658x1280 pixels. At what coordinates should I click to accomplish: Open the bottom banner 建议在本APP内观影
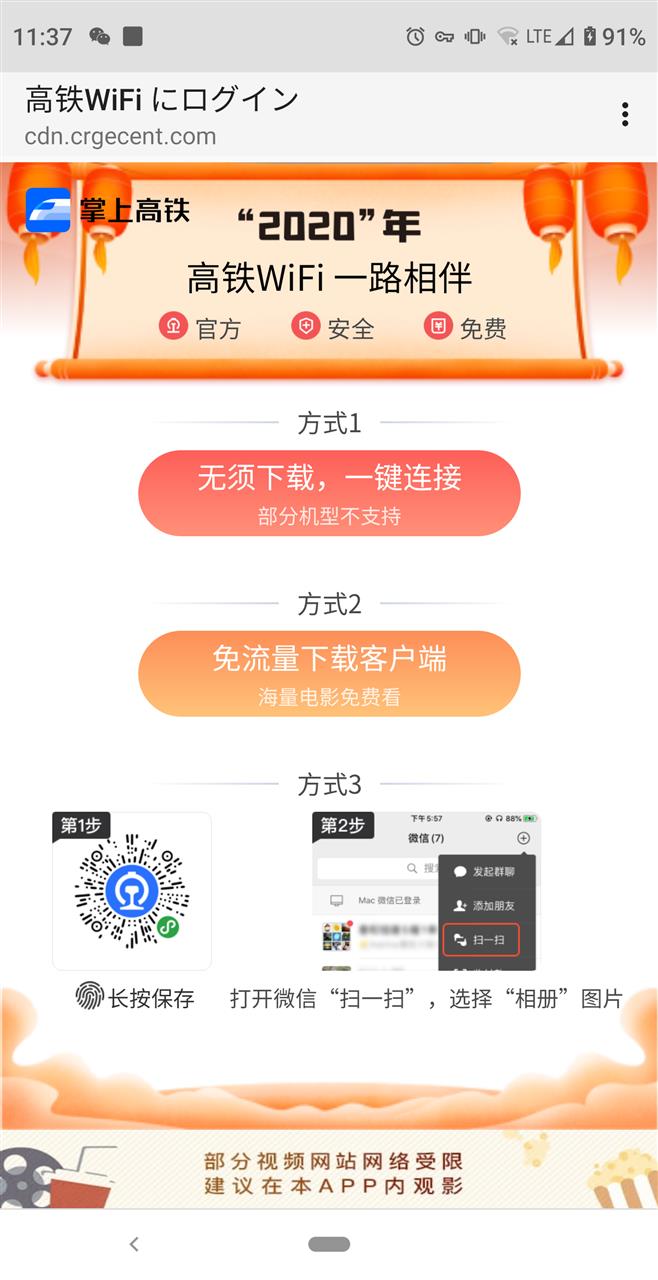point(329,1172)
